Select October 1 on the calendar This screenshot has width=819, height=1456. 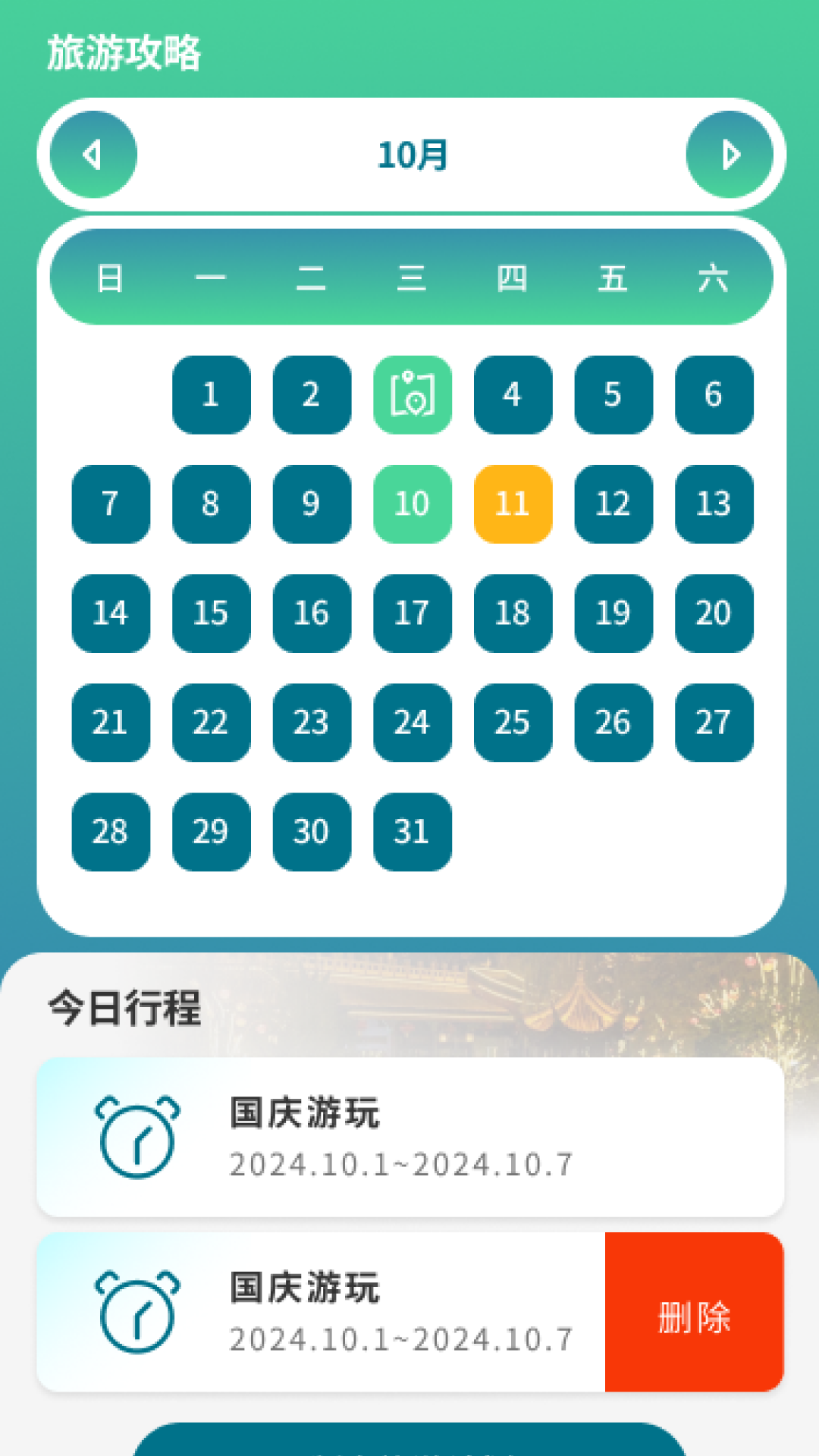click(211, 394)
